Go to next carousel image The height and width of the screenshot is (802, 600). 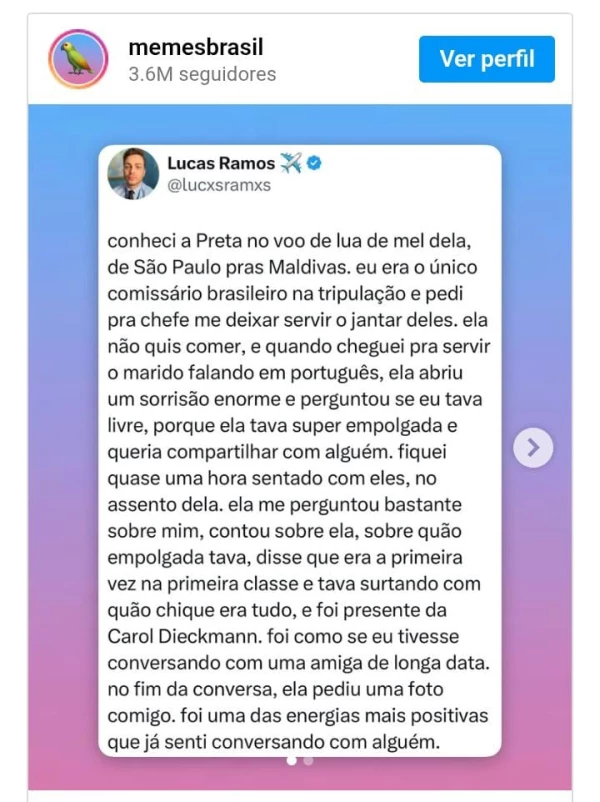click(x=533, y=448)
